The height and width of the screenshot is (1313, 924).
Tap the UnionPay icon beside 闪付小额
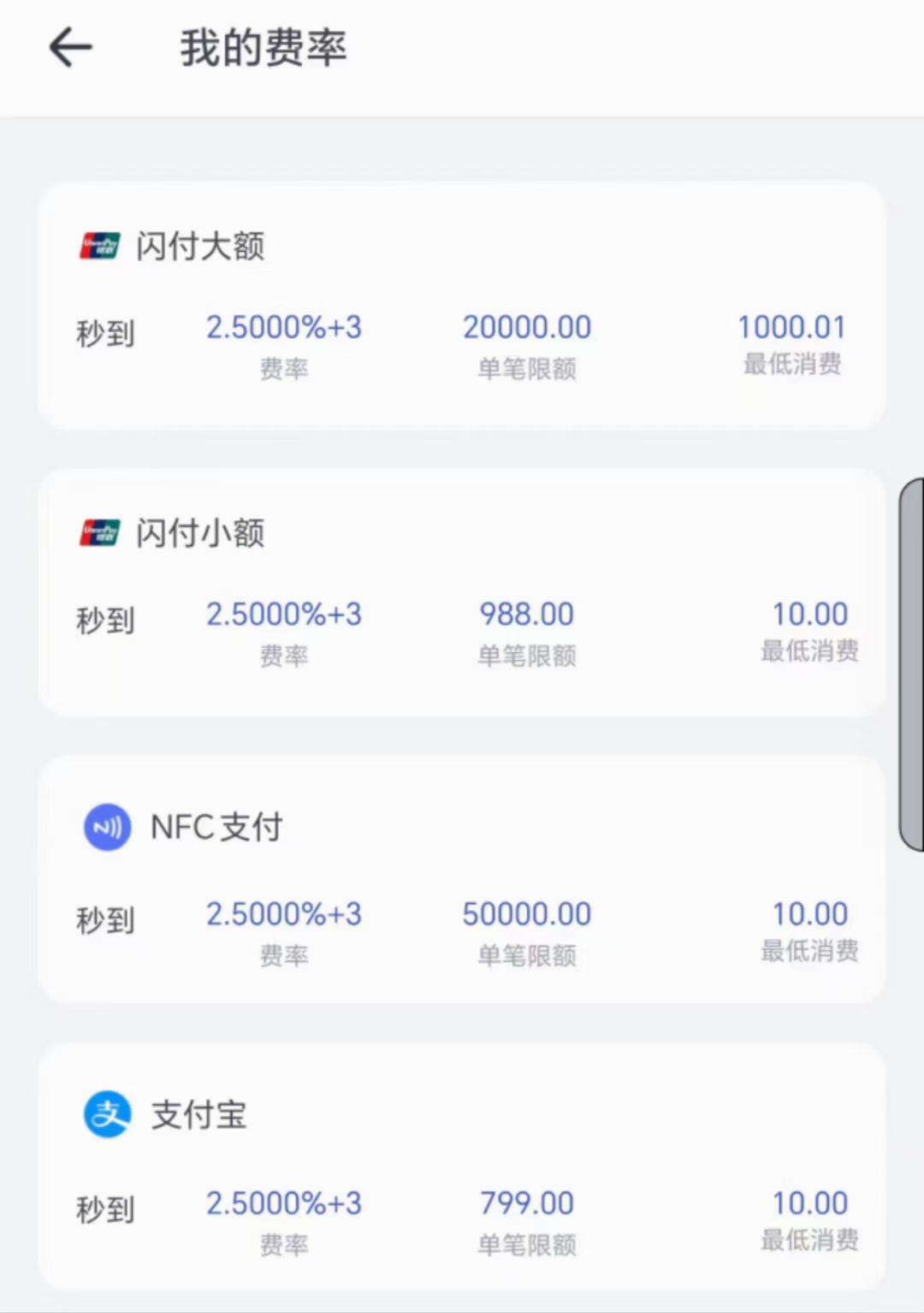click(x=101, y=532)
